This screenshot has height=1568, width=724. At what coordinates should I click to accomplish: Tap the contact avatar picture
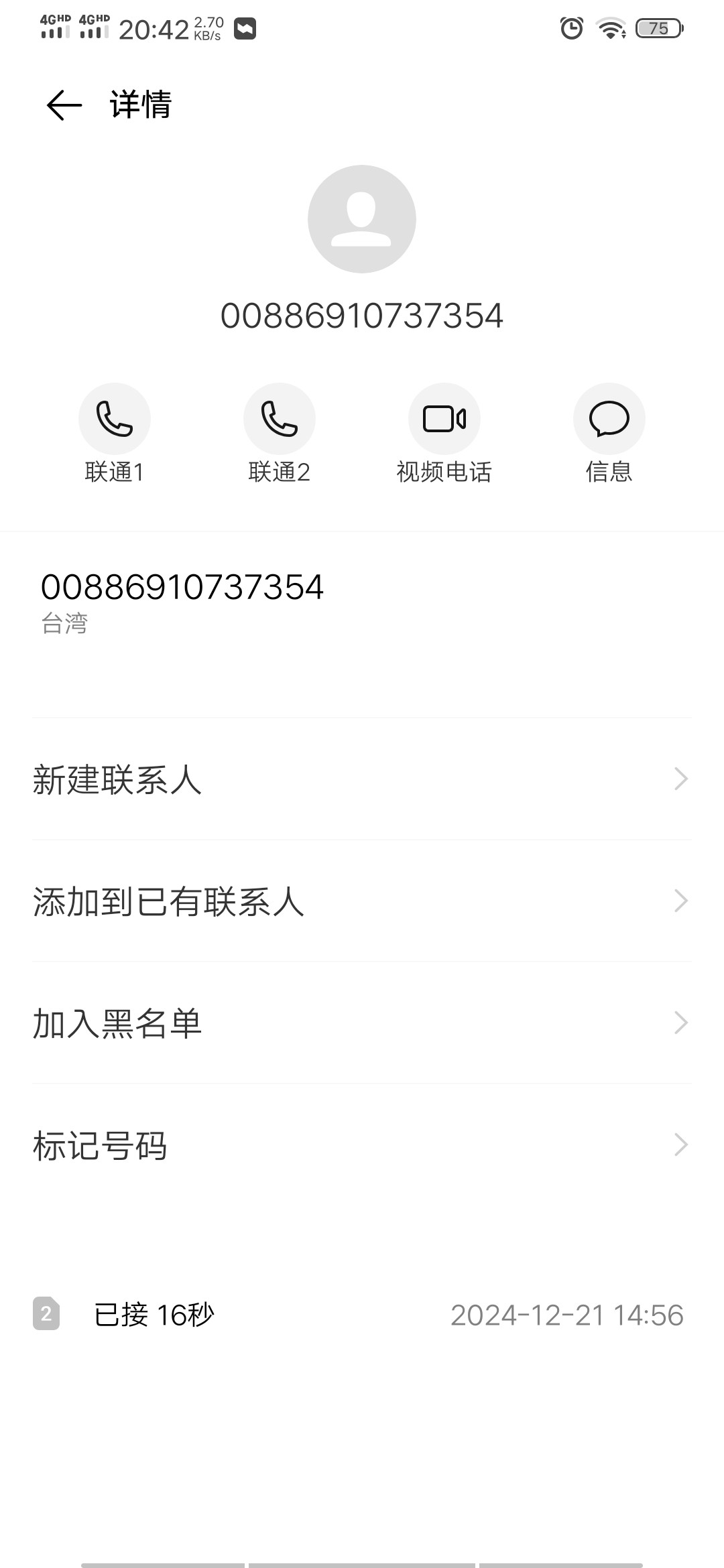(362, 219)
